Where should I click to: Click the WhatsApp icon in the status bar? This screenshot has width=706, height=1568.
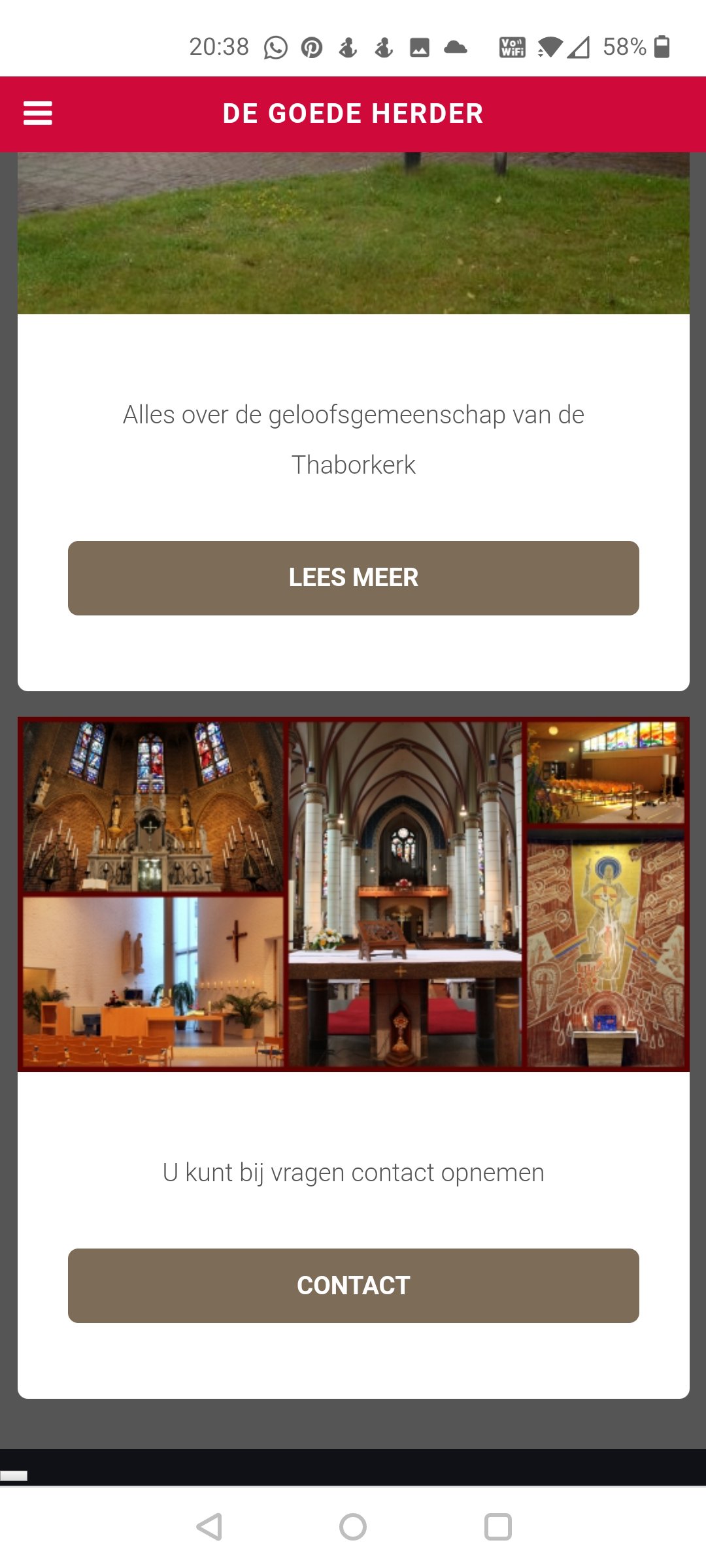[275, 46]
